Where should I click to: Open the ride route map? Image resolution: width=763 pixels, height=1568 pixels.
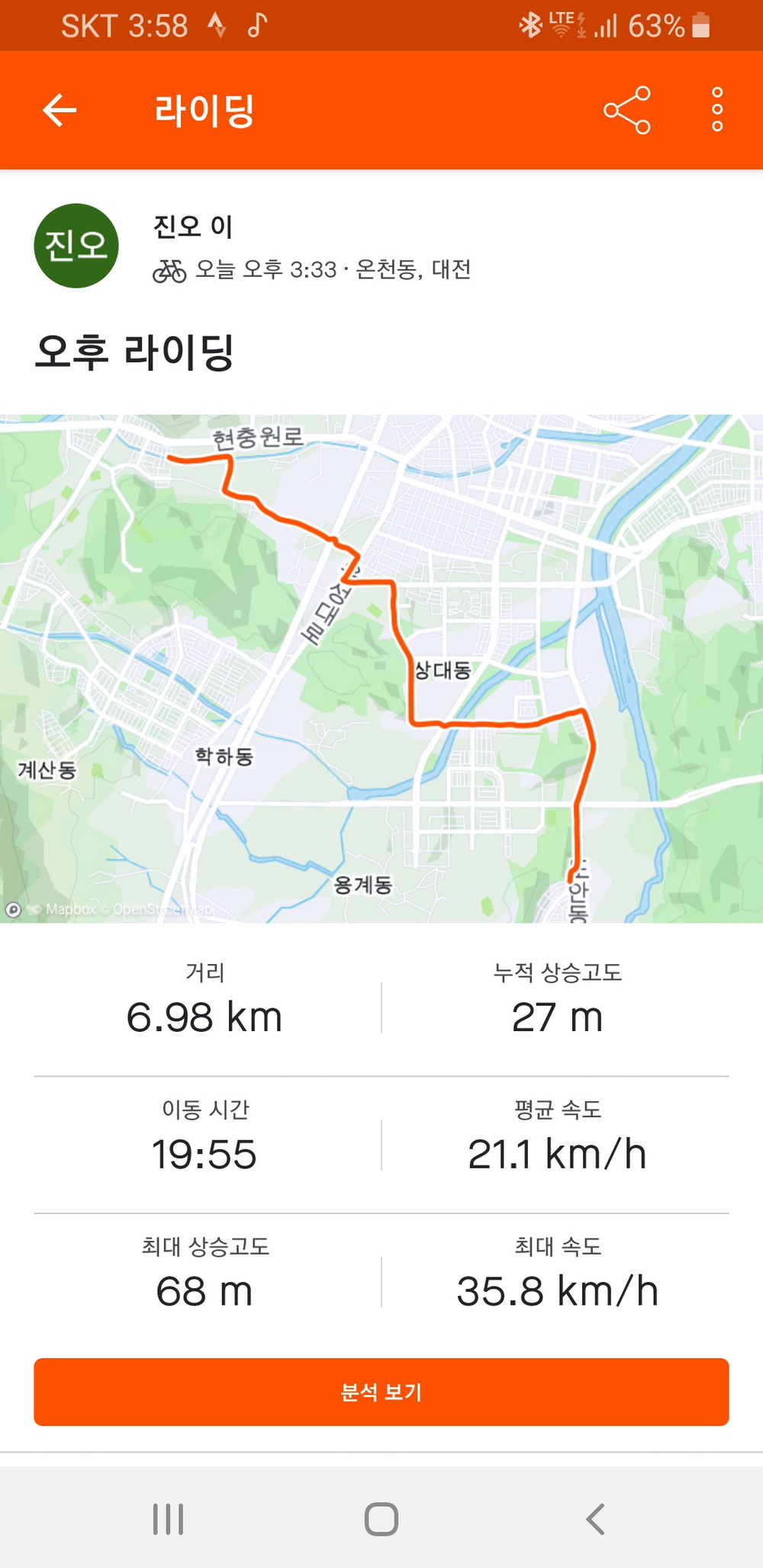[x=381, y=668]
